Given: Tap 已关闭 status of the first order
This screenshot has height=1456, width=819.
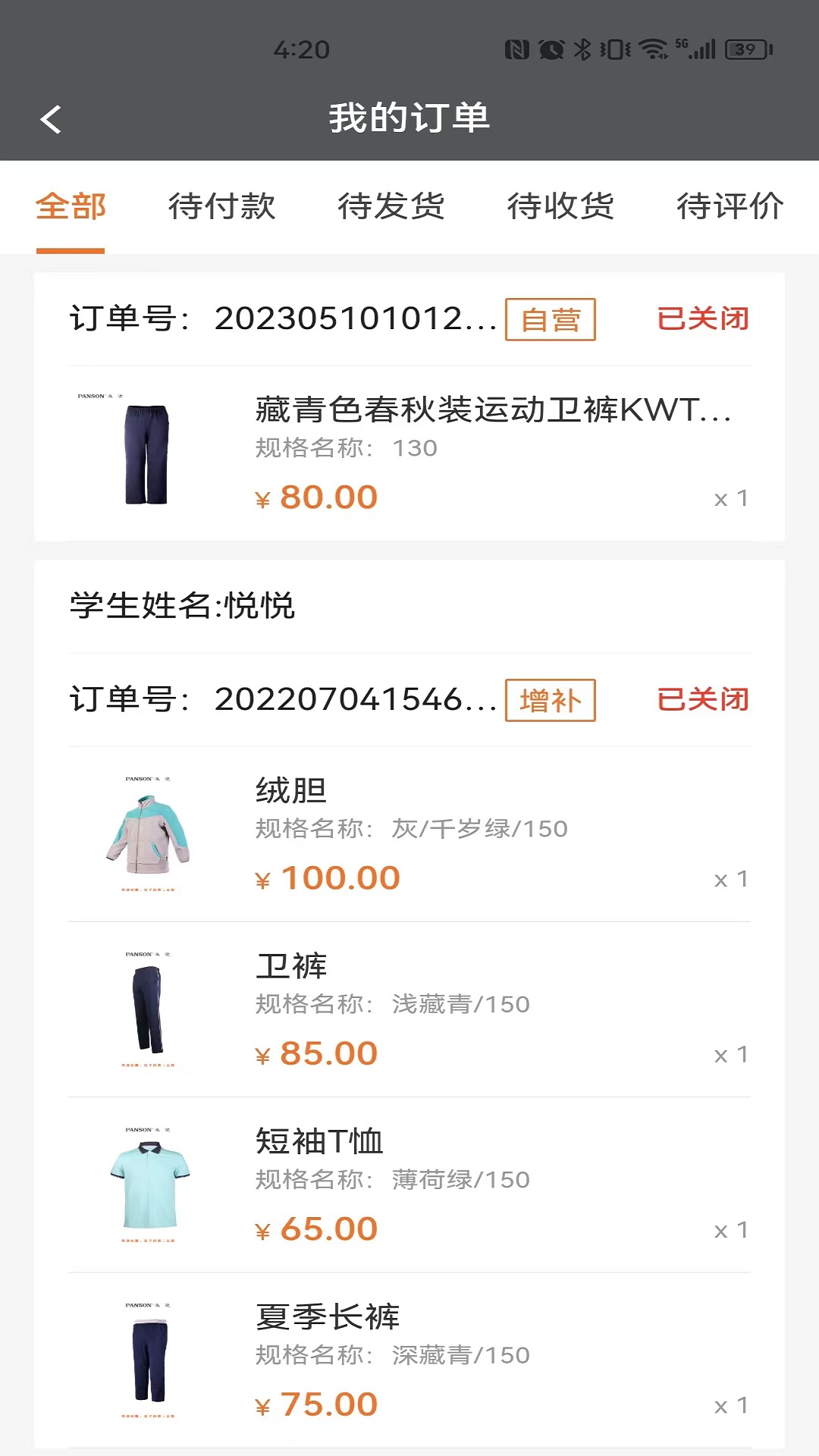Looking at the screenshot, I should (704, 320).
